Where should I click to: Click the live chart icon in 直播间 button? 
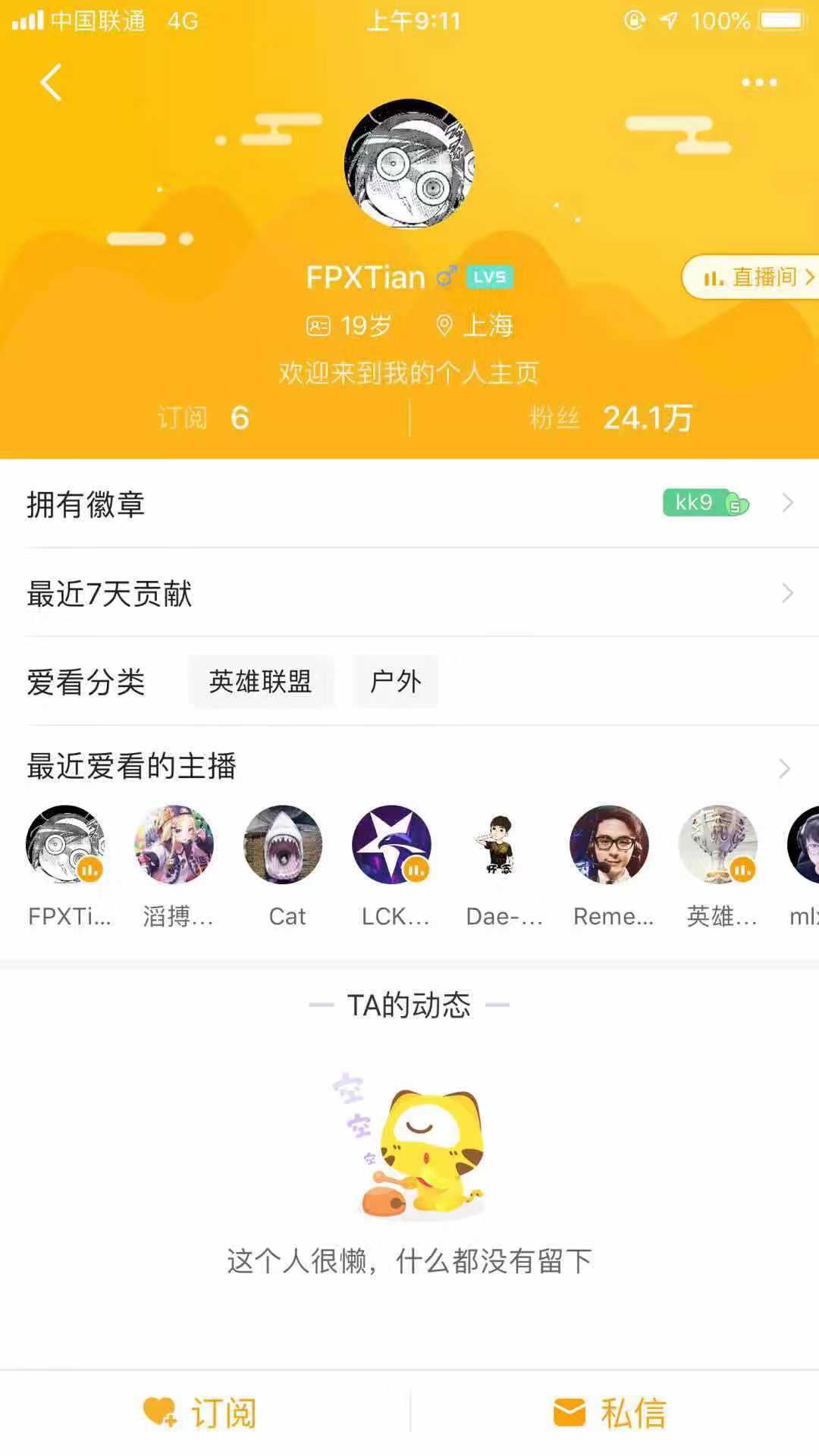(711, 278)
